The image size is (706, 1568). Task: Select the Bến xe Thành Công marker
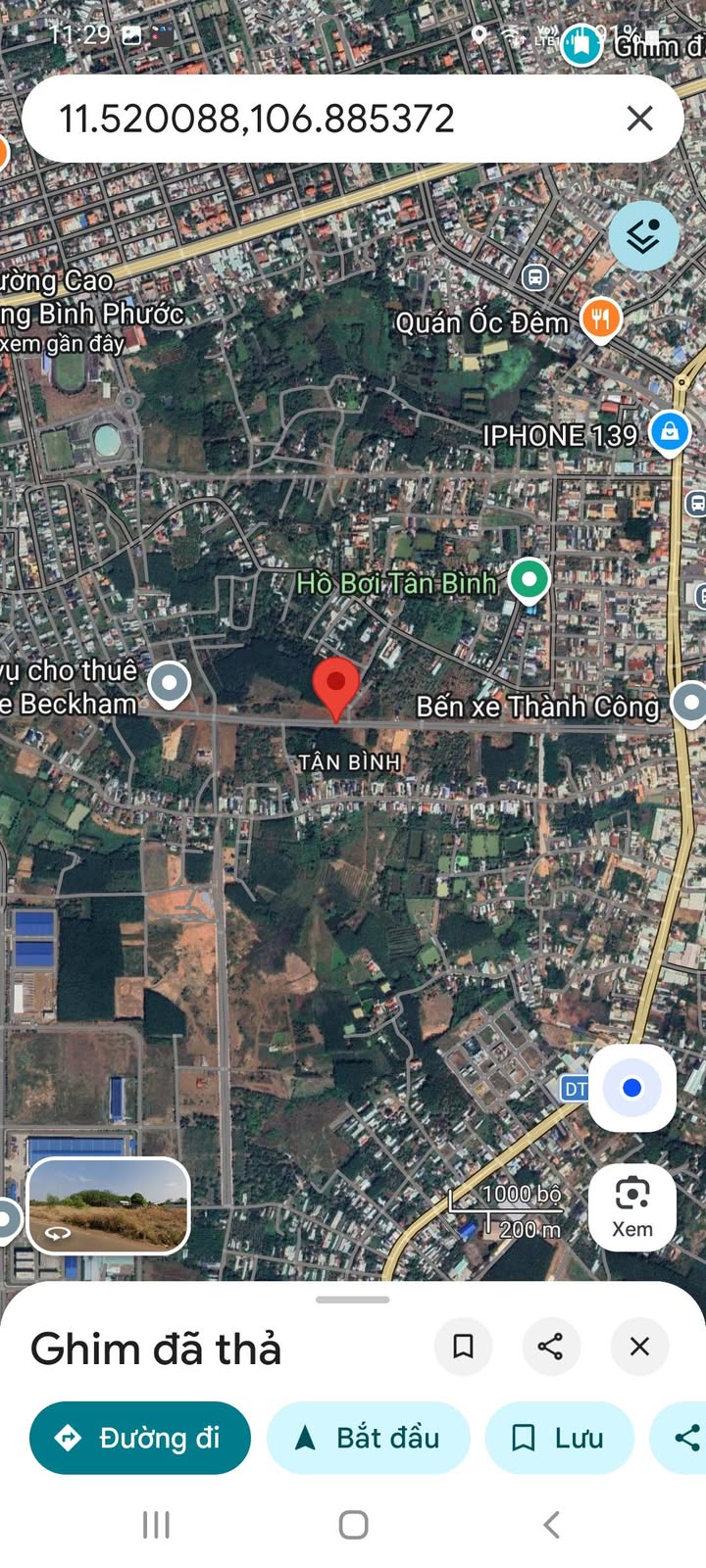[x=690, y=703]
